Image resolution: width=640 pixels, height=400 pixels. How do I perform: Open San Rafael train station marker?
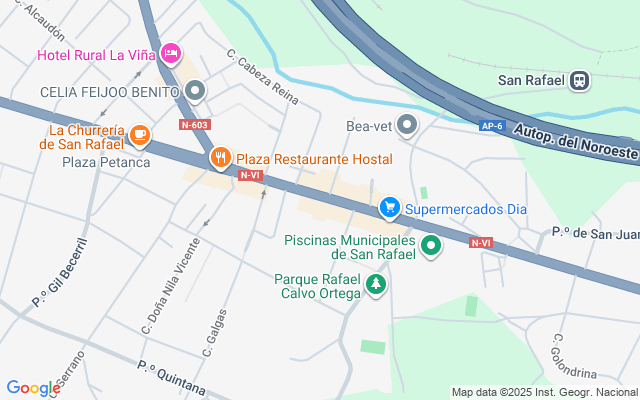pyautogui.click(x=580, y=80)
